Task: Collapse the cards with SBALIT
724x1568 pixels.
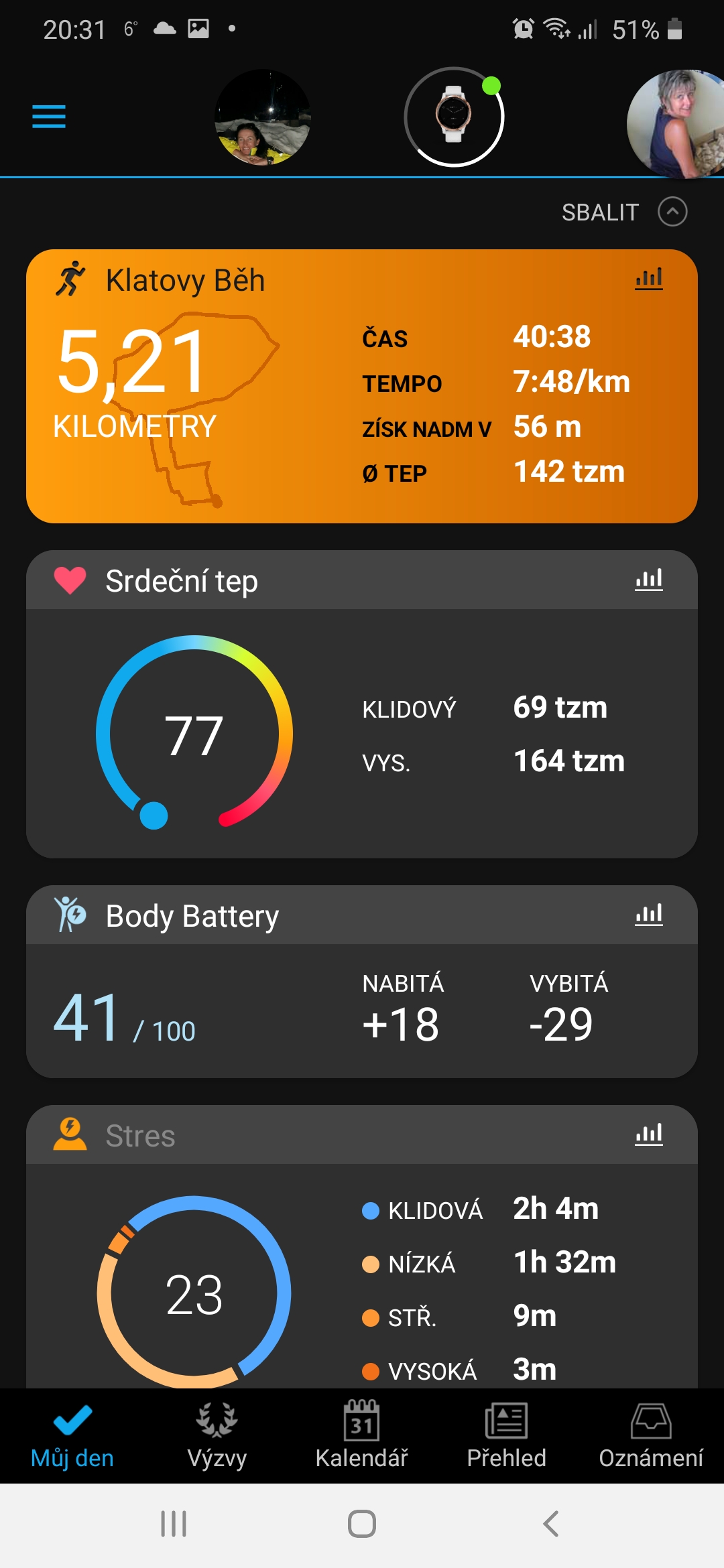Action: pyautogui.click(x=624, y=212)
